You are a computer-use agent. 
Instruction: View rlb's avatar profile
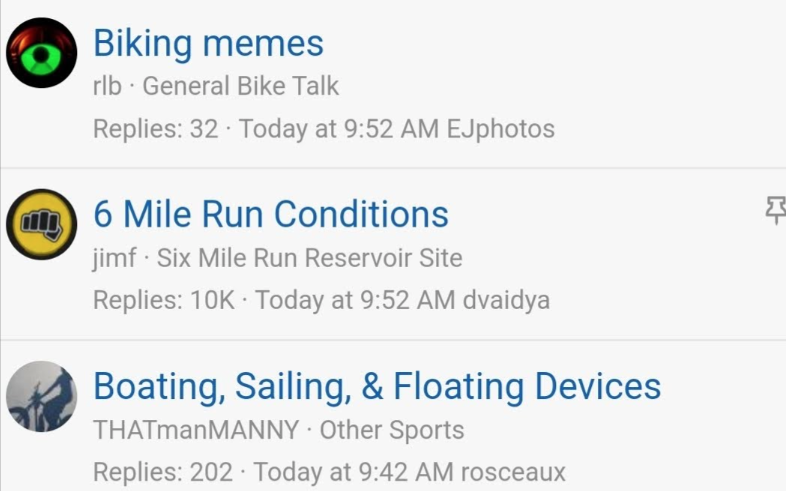coord(42,52)
